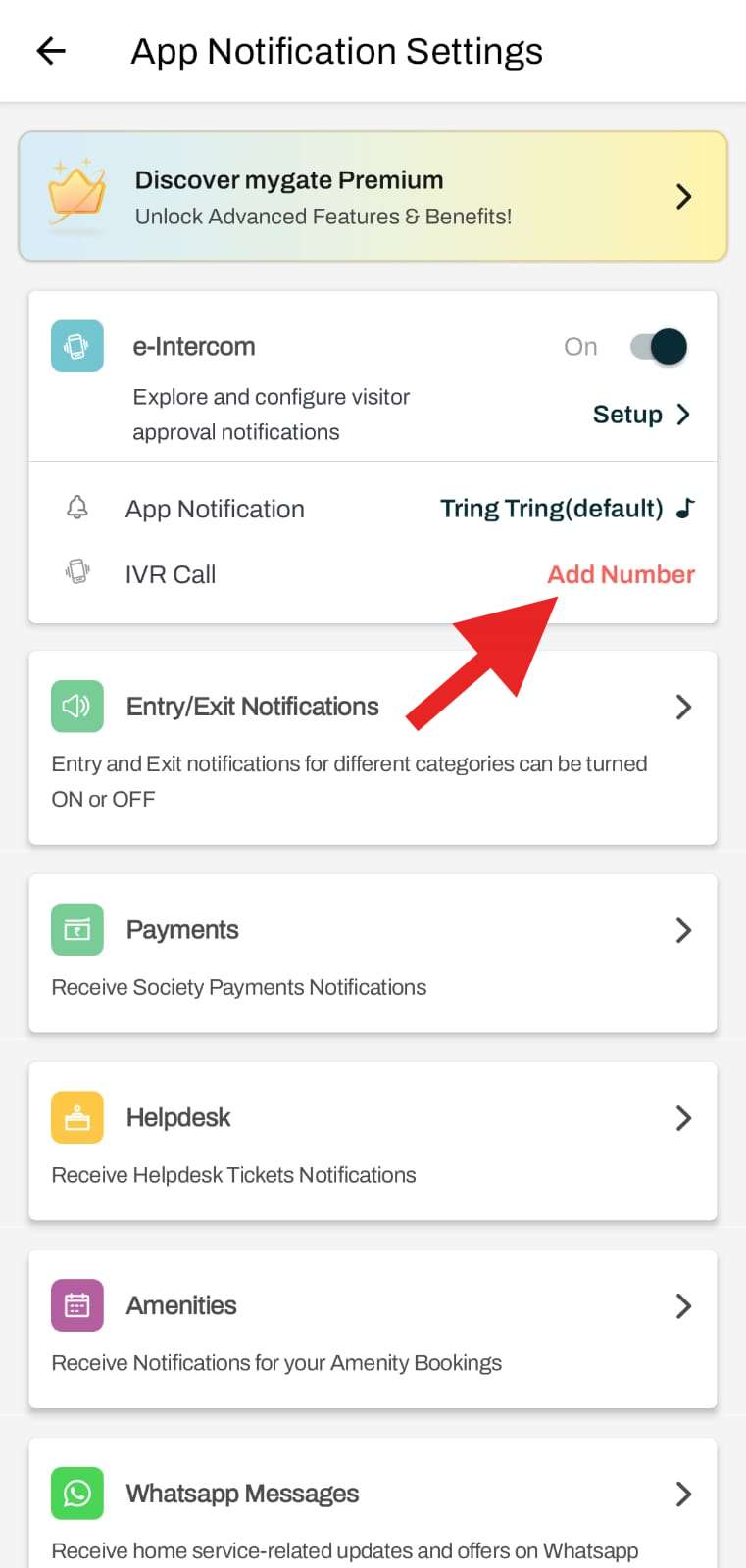The width and height of the screenshot is (746, 1568).
Task: Open the Discover mygate Premium banner
Action: 373,197
